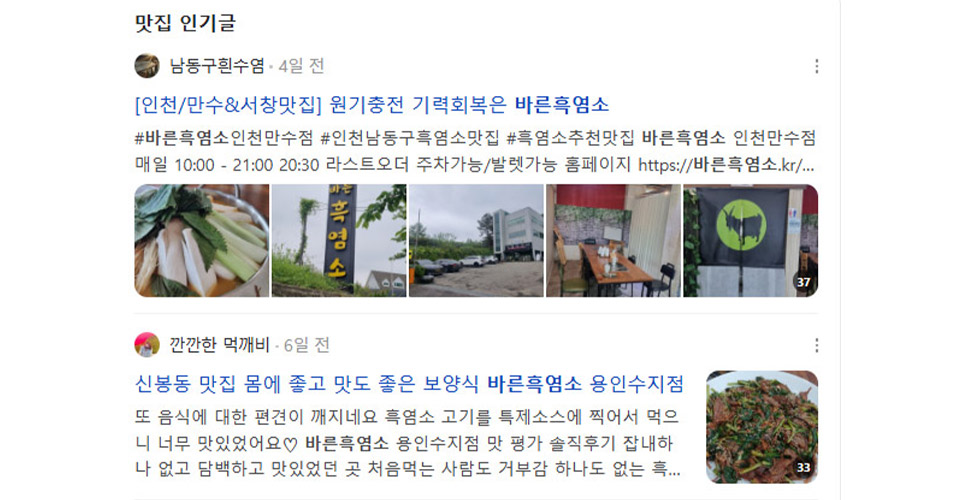Viewport: 960px width, 500px height.
Task: Visit 남동구흰수염 blogger profile
Action: pos(216,66)
